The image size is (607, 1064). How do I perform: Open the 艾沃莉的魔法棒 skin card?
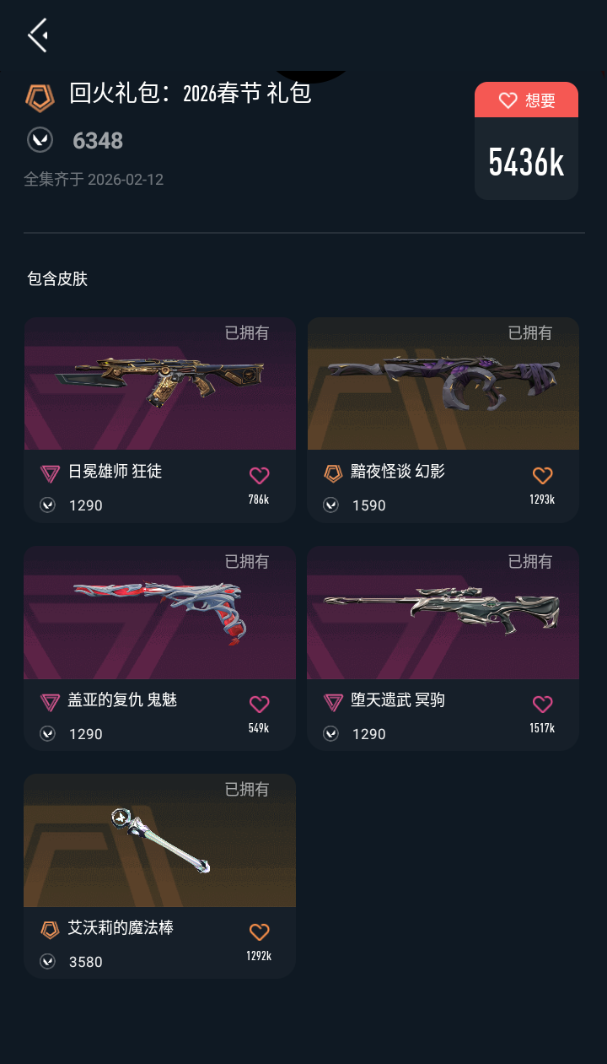pyautogui.click(x=159, y=876)
